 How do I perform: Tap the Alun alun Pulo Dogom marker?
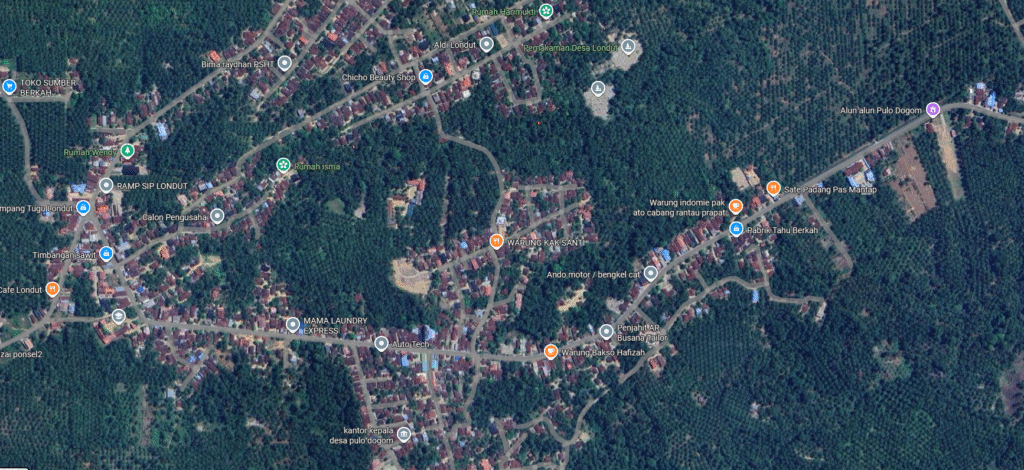pyautogui.click(x=932, y=109)
